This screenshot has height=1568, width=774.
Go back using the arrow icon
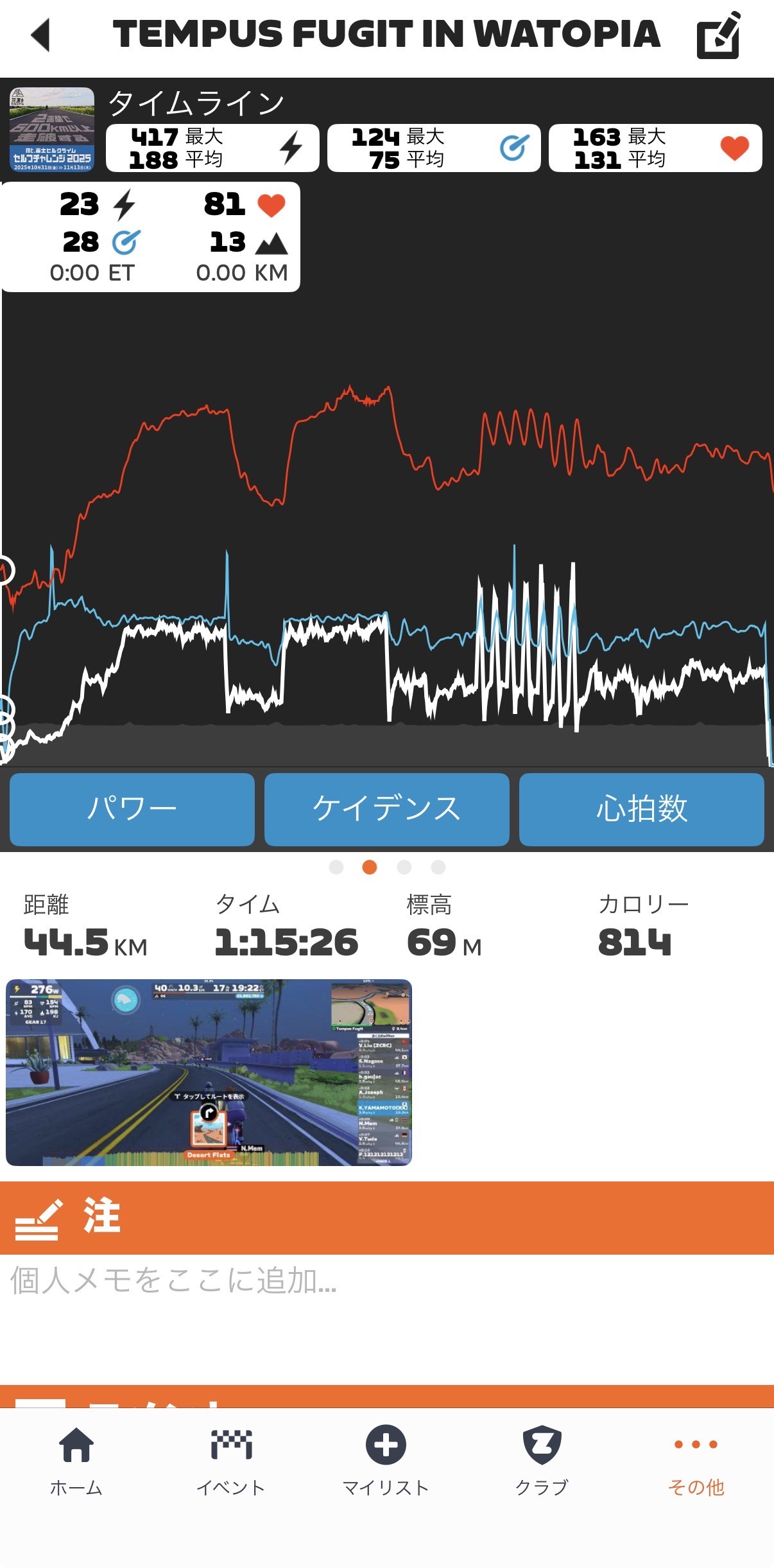click(x=40, y=35)
